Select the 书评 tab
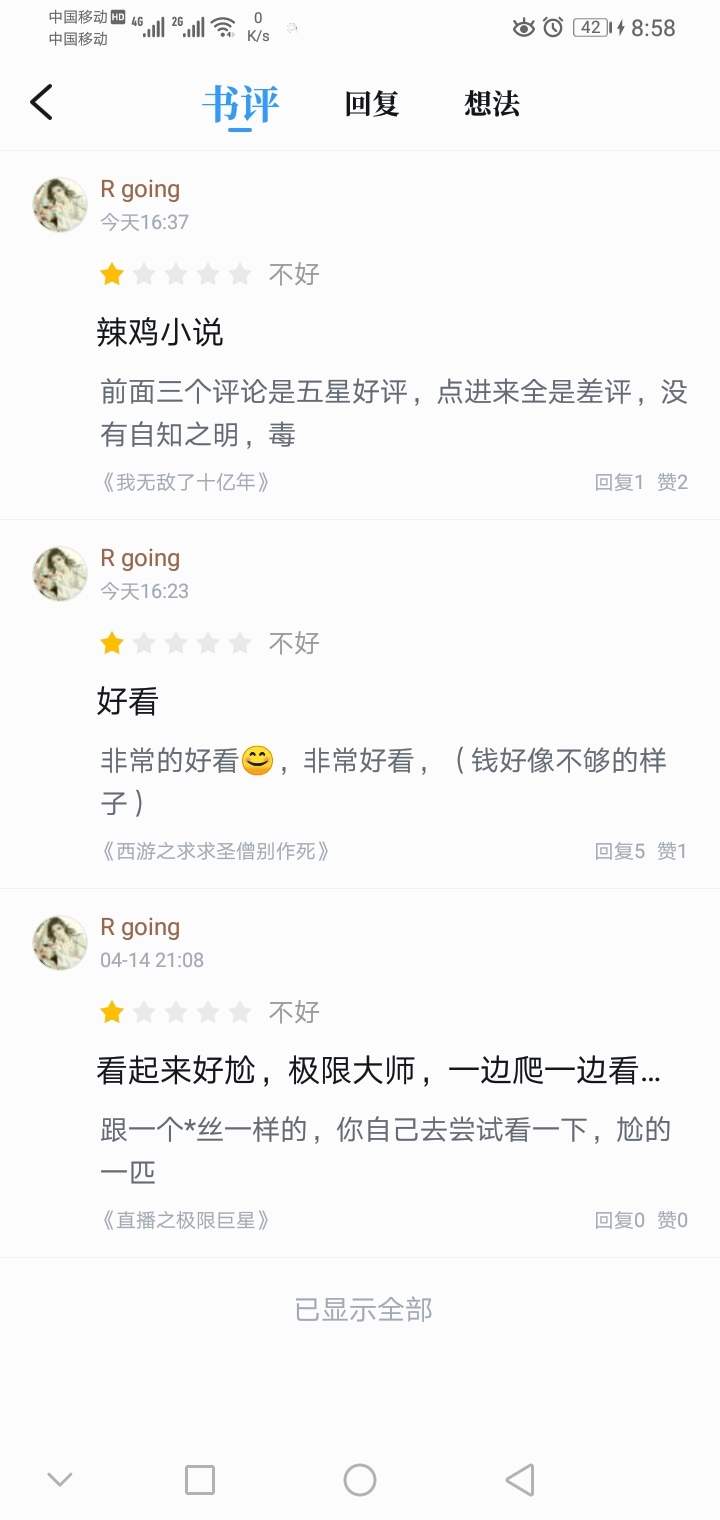The image size is (720, 1520). [240, 104]
